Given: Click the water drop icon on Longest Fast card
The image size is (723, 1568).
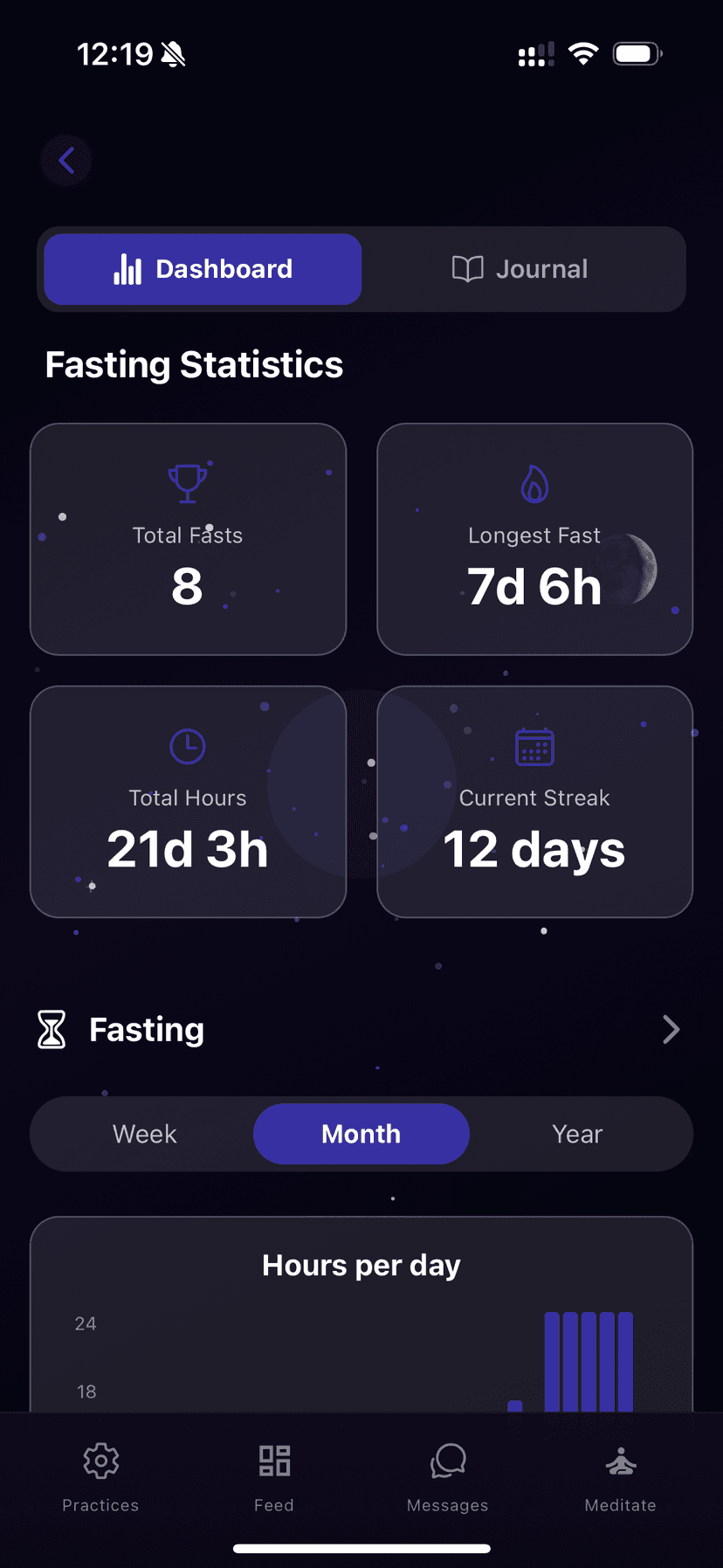Looking at the screenshot, I should [534, 481].
